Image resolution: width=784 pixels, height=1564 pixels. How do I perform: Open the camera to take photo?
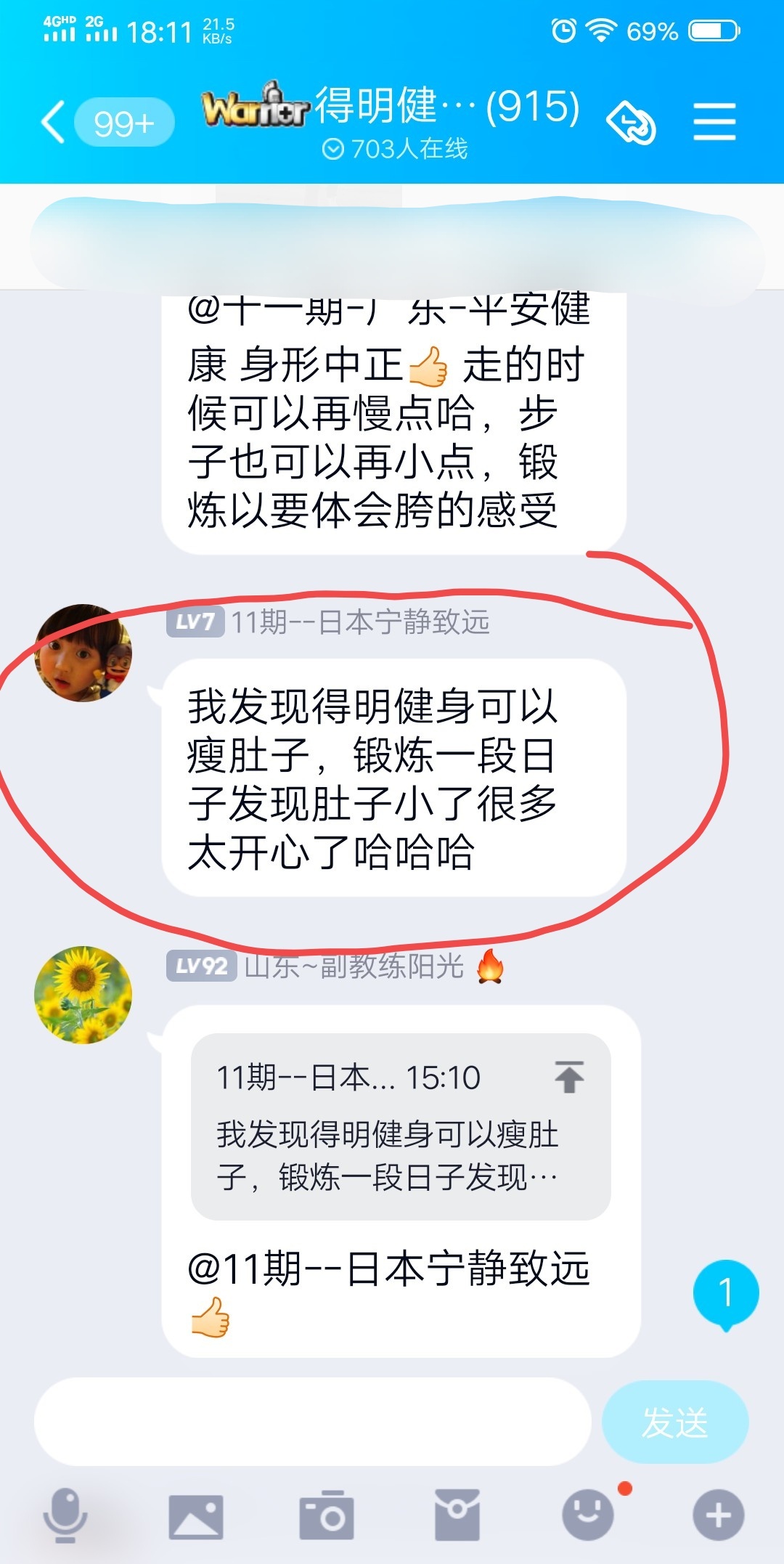[327, 1515]
